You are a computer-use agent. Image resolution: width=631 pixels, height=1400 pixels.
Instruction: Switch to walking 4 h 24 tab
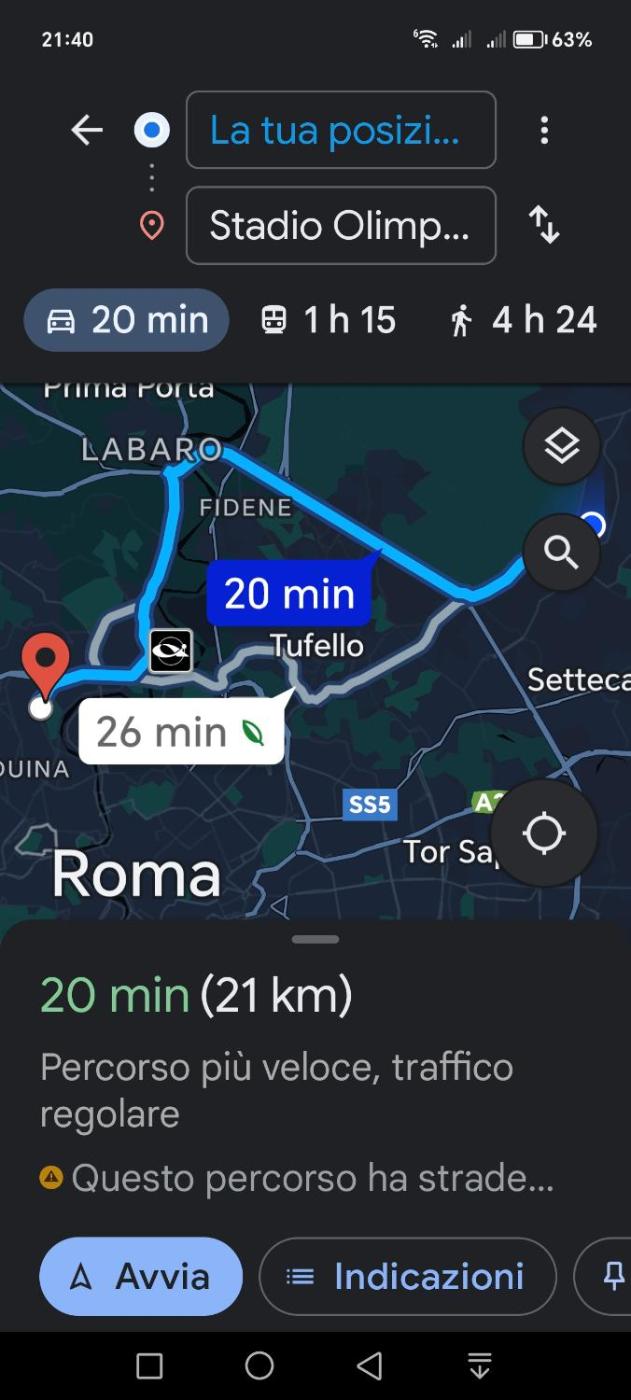523,320
